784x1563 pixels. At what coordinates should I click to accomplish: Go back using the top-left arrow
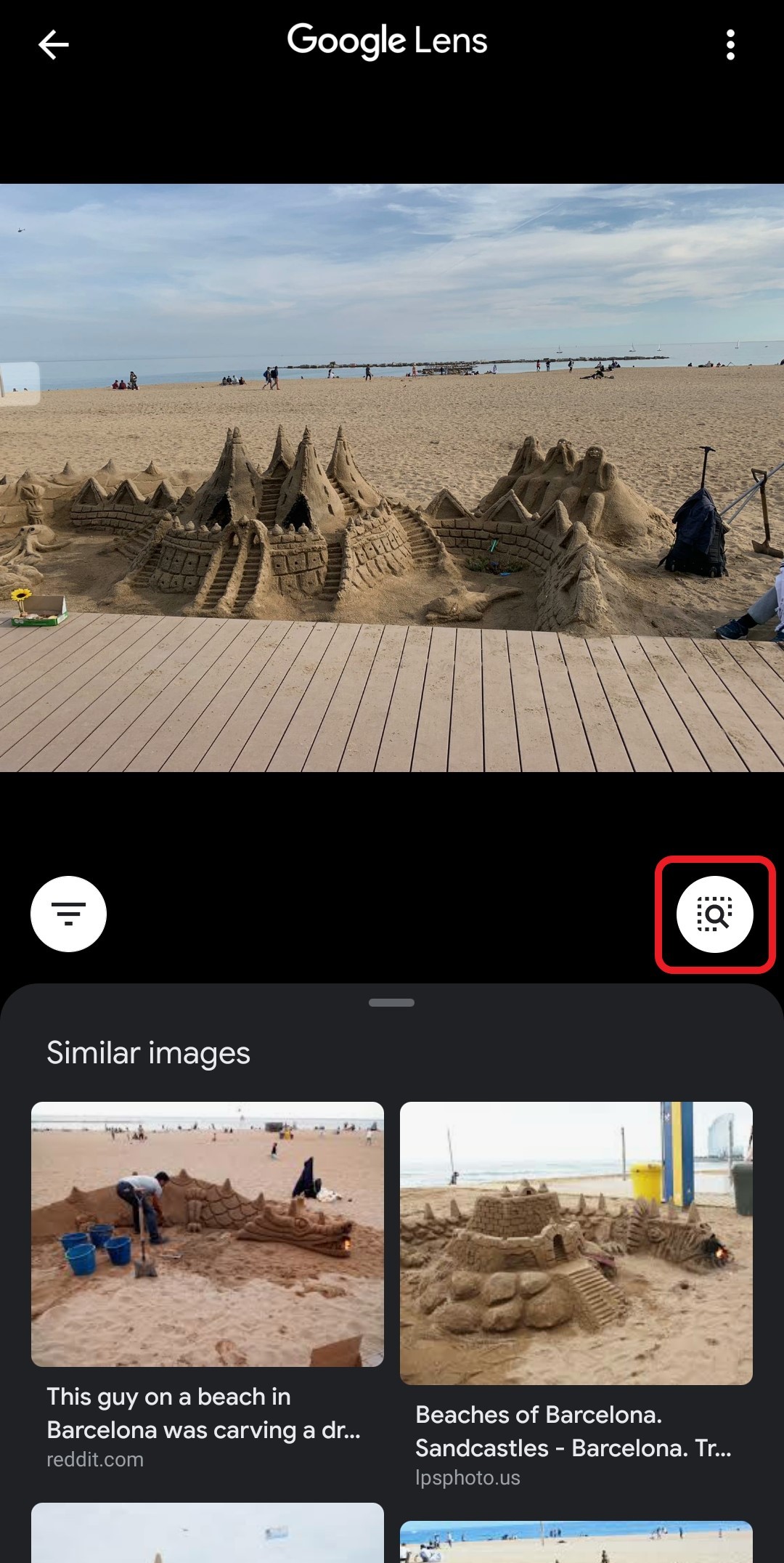click(x=54, y=45)
